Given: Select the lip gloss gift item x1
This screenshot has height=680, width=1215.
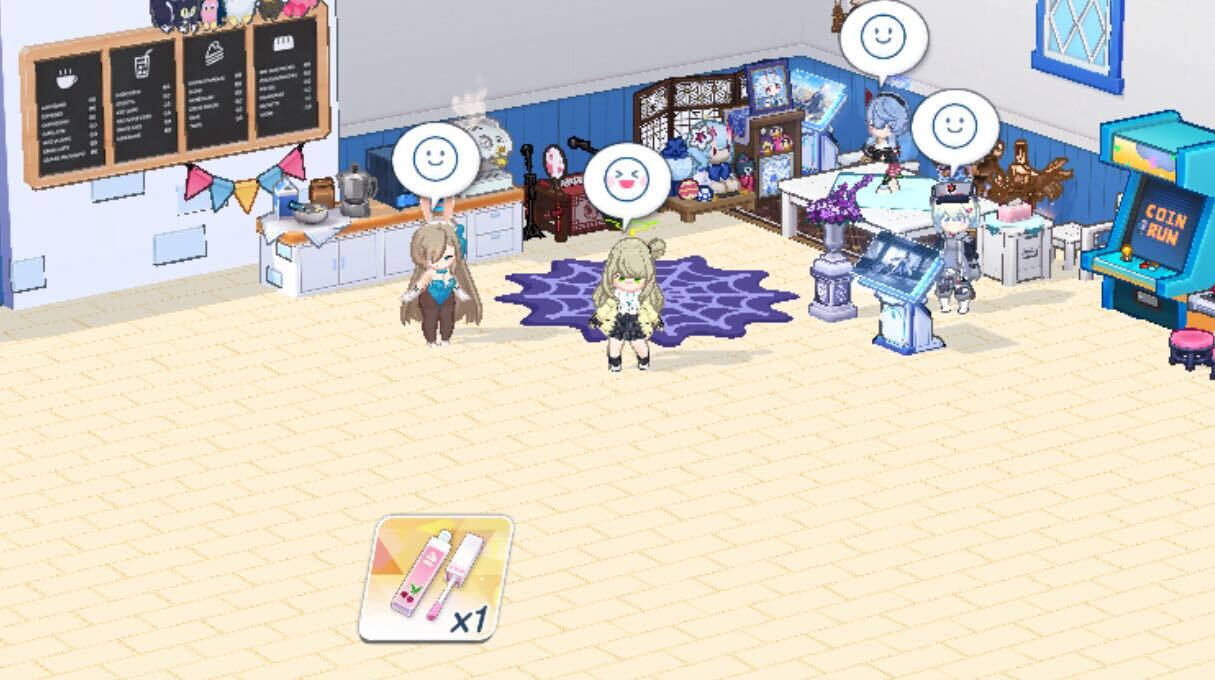Looking at the screenshot, I should click(436, 578).
